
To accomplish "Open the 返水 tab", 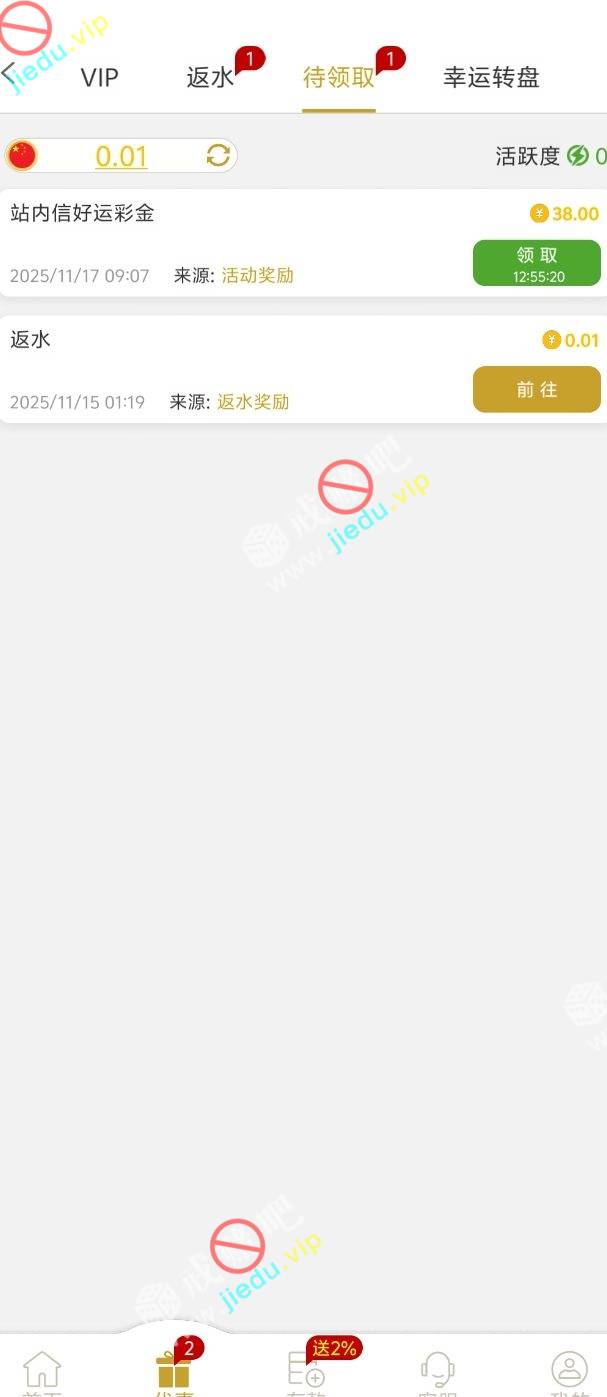I will (x=210, y=78).
